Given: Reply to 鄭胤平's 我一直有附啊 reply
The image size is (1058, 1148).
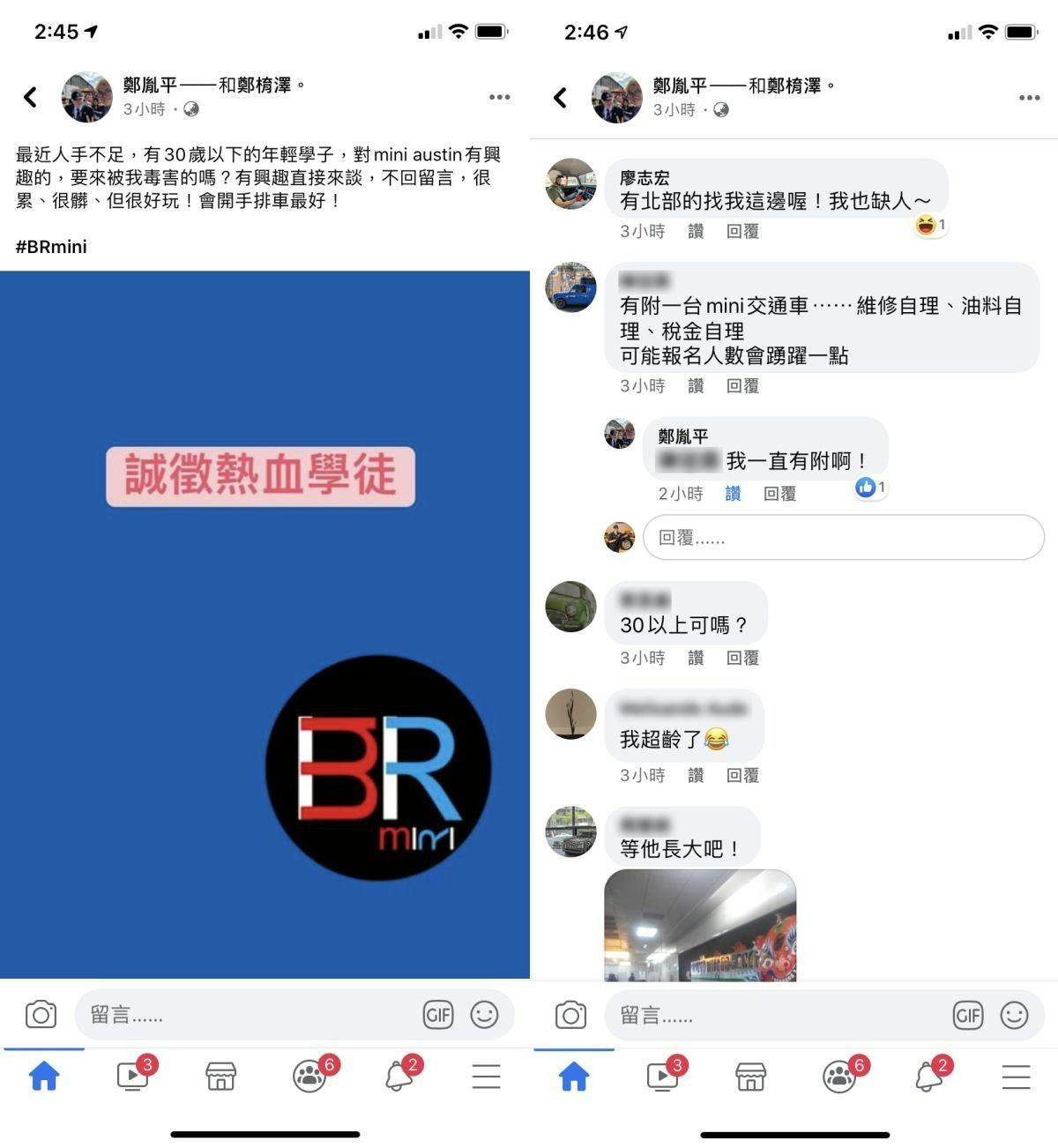Looking at the screenshot, I should [779, 494].
